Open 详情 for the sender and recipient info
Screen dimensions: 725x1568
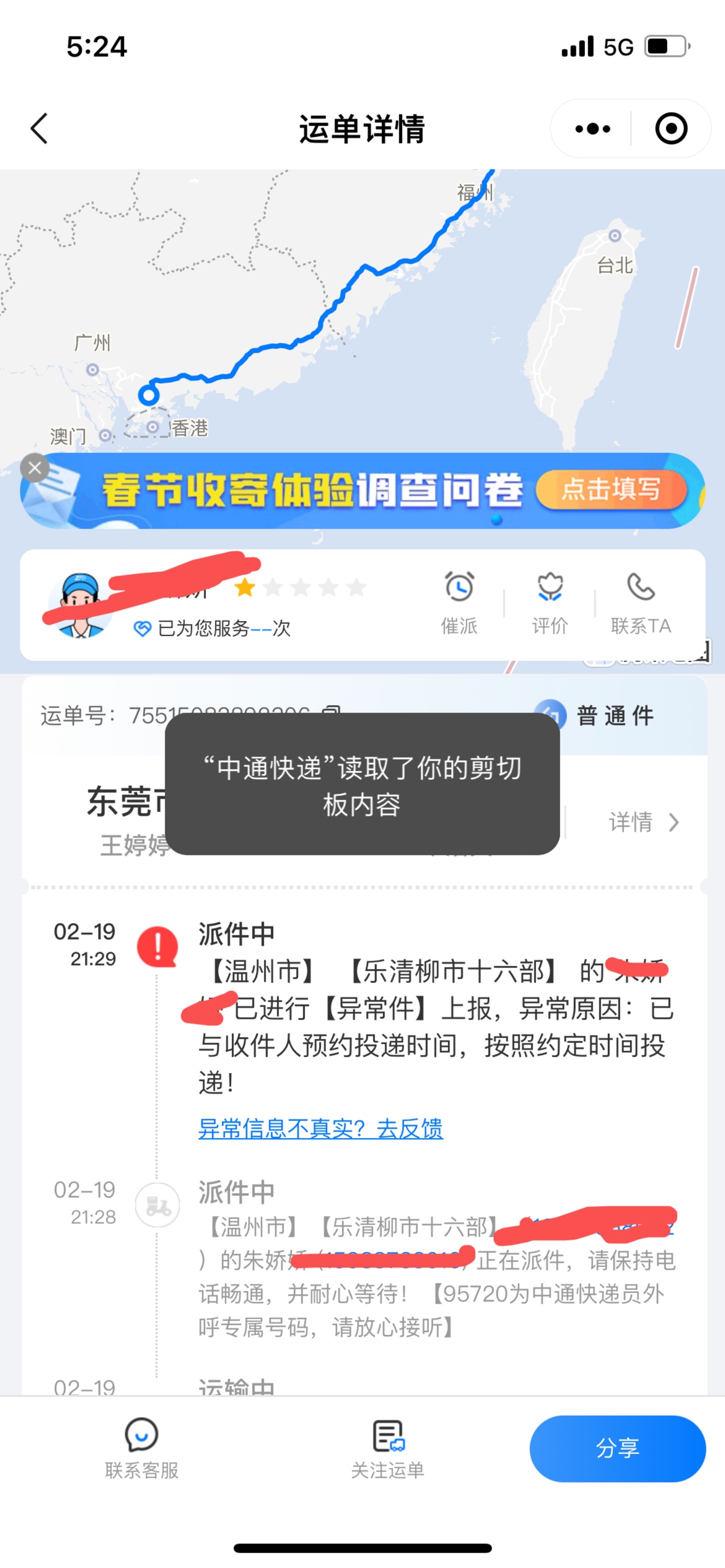pyautogui.click(x=643, y=822)
